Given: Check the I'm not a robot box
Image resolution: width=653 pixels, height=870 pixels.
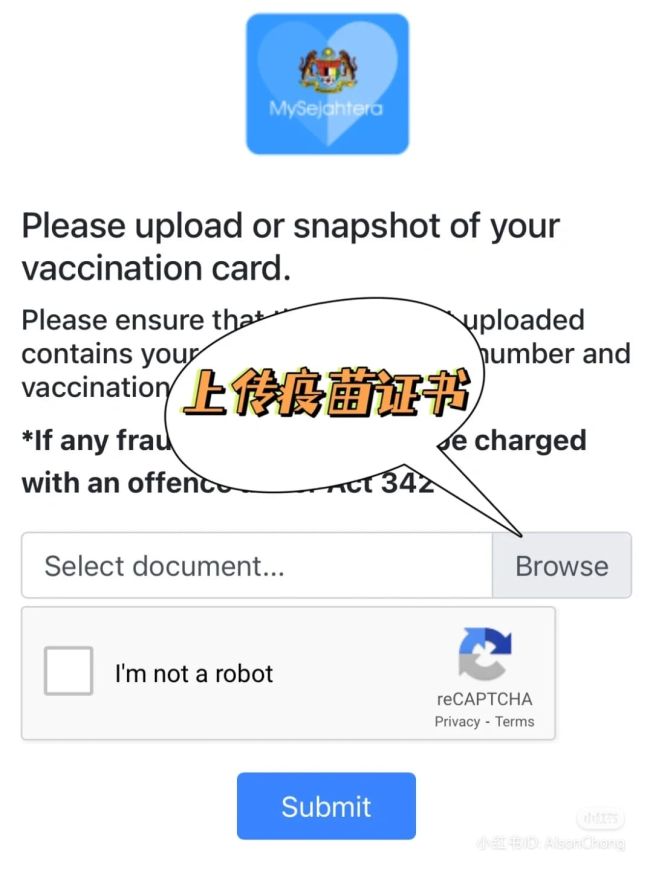Looking at the screenshot, I should tap(68, 672).
